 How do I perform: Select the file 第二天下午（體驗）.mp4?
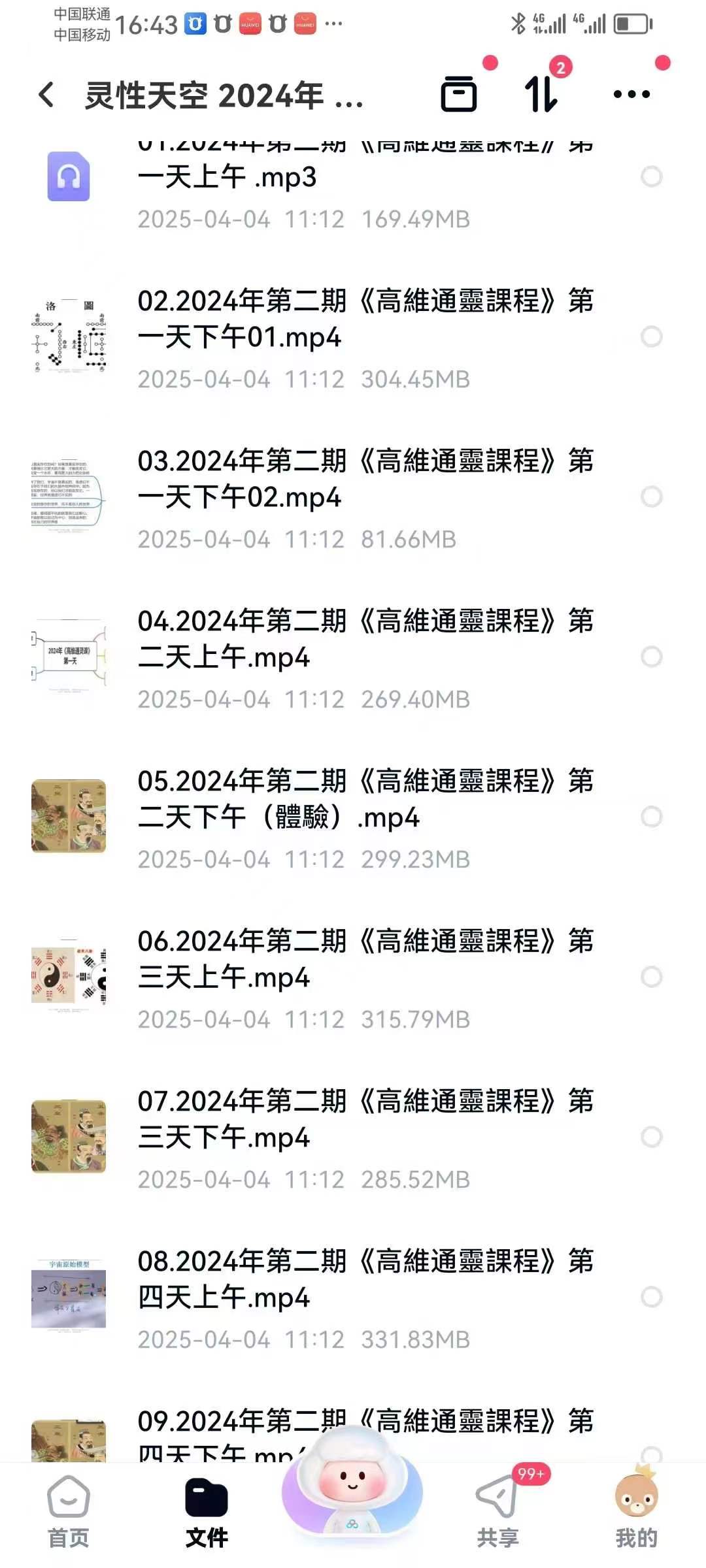tap(651, 817)
